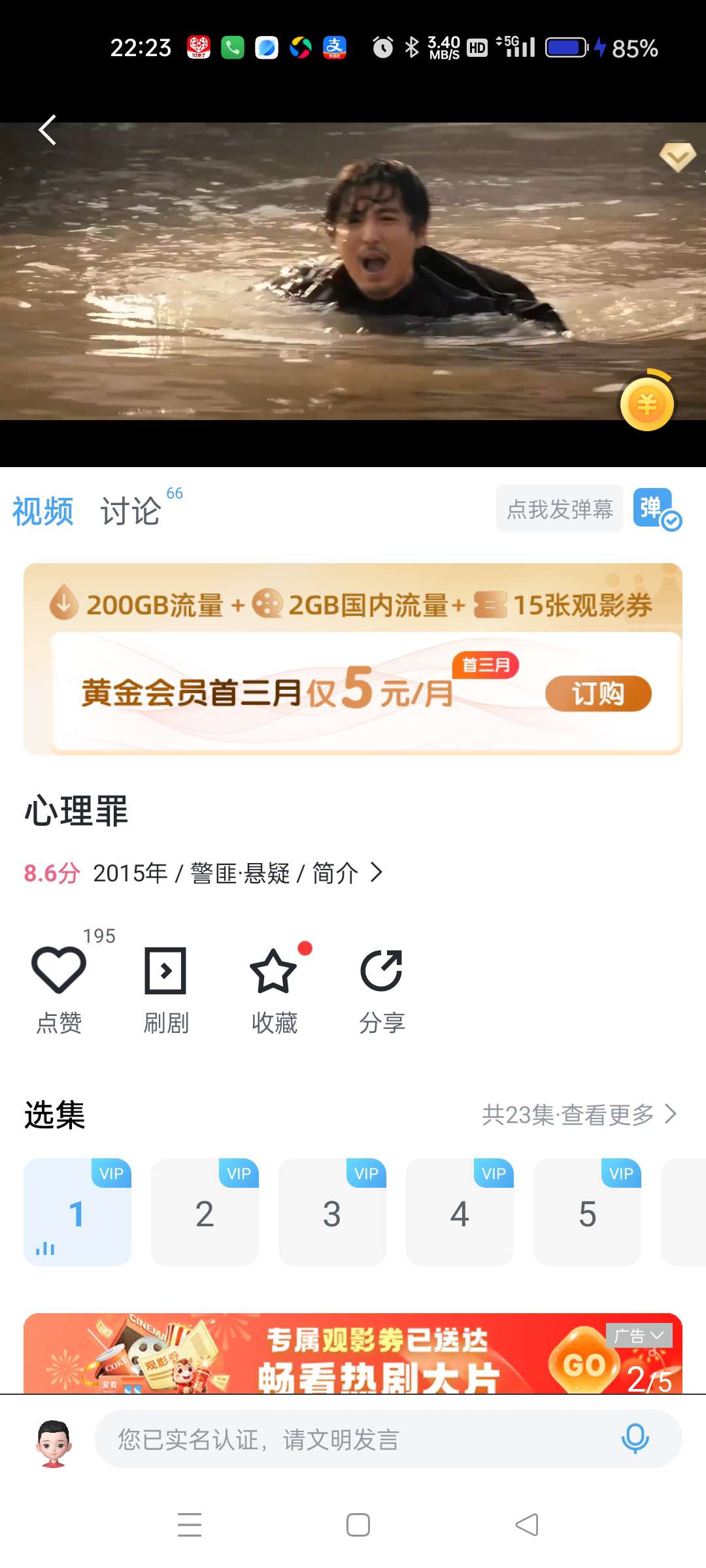706x1568 pixels.
Task: Select episode 5
Action: pos(587,1213)
